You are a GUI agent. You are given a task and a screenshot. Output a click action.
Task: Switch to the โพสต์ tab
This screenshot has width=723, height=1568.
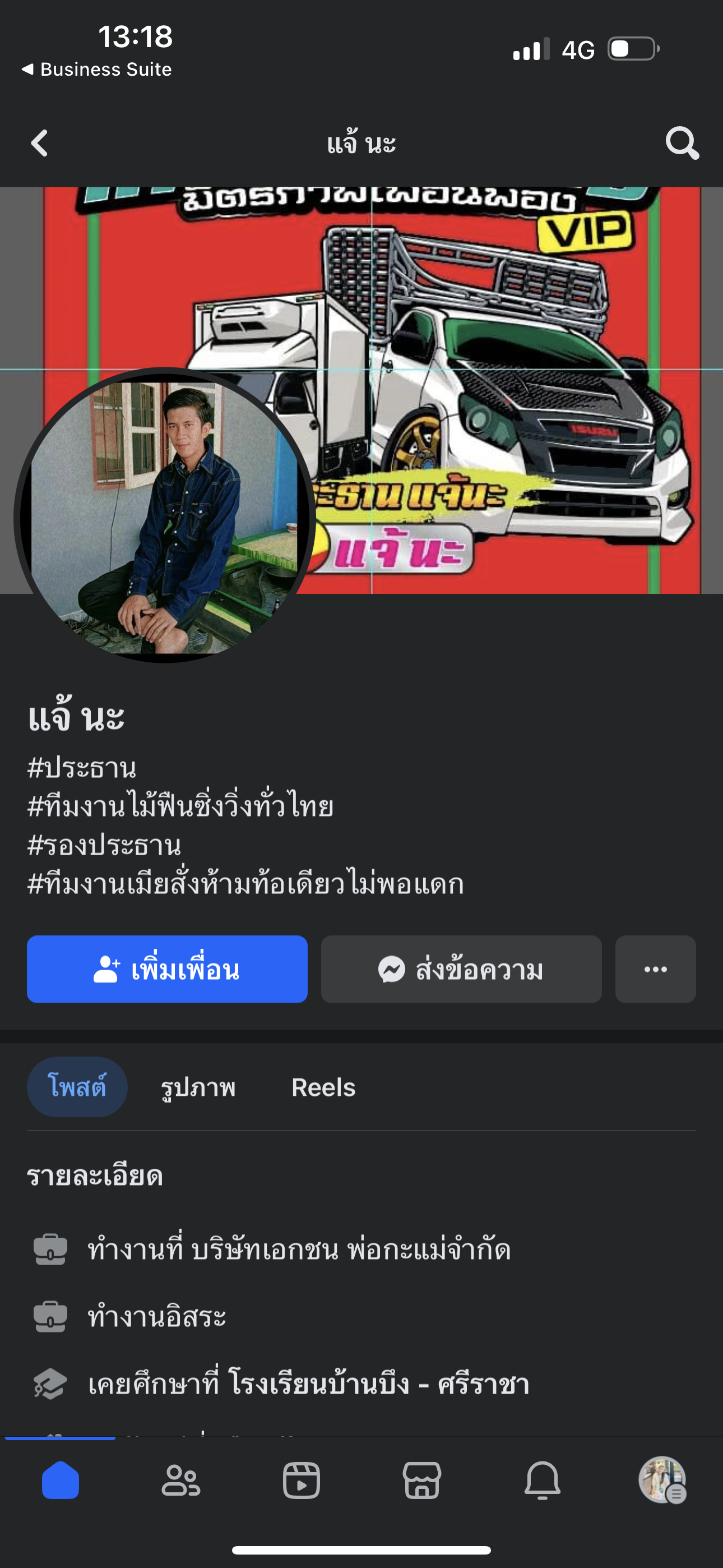click(x=77, y=1087)
